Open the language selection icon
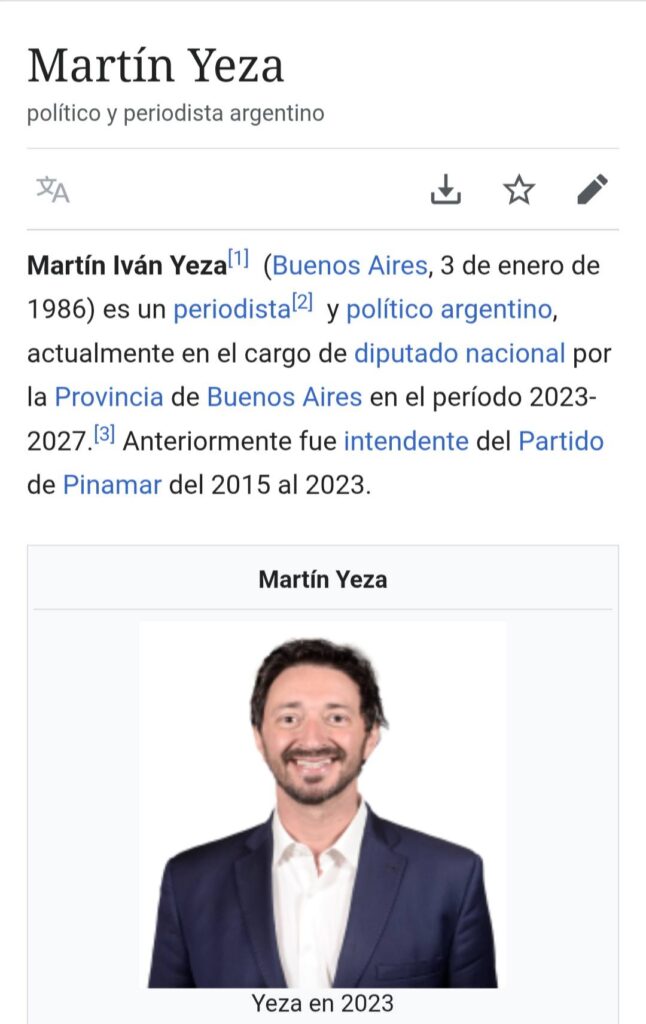The height and width of the screenshot is (1024, 646). click(x=53, y=189)
